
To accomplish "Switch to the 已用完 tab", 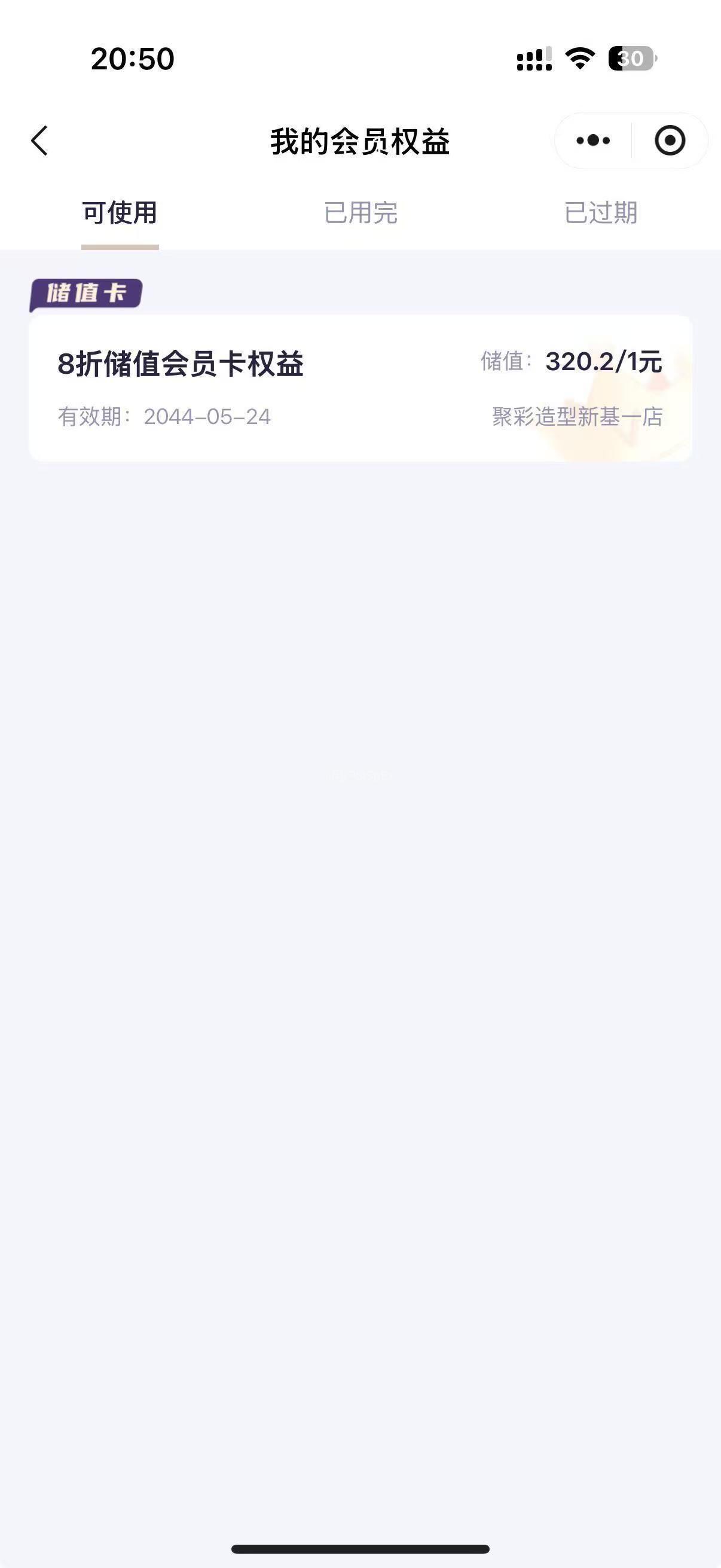I will pos(360,213).
